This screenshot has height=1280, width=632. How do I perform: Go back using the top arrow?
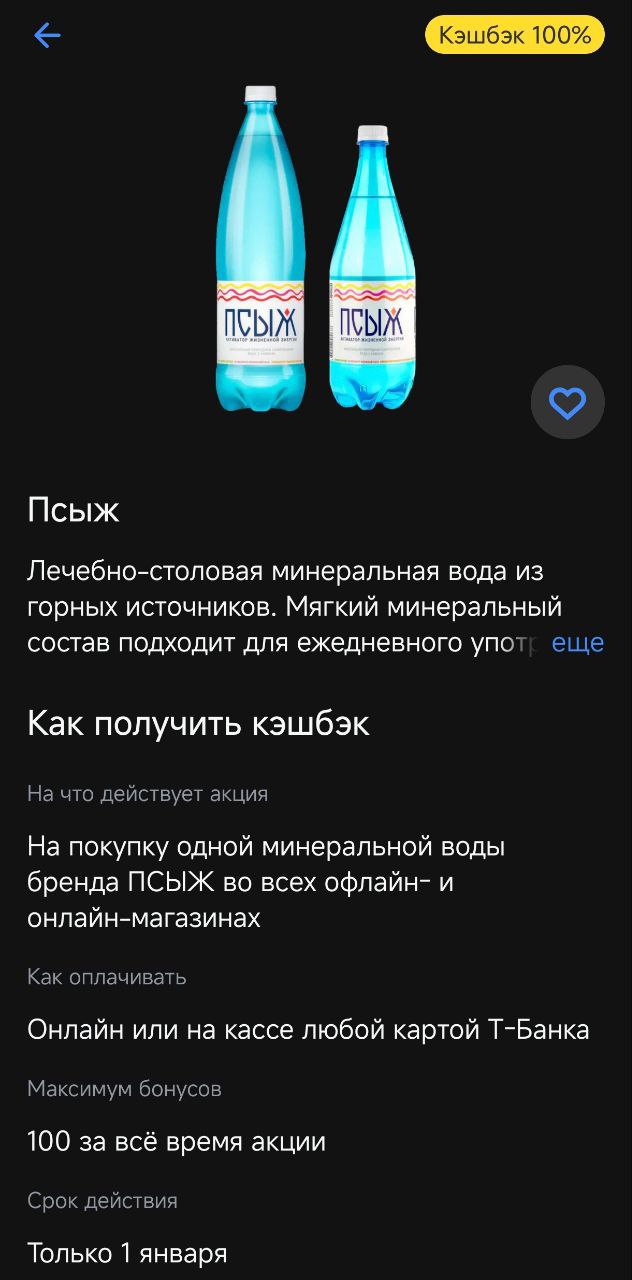(47, 36)
